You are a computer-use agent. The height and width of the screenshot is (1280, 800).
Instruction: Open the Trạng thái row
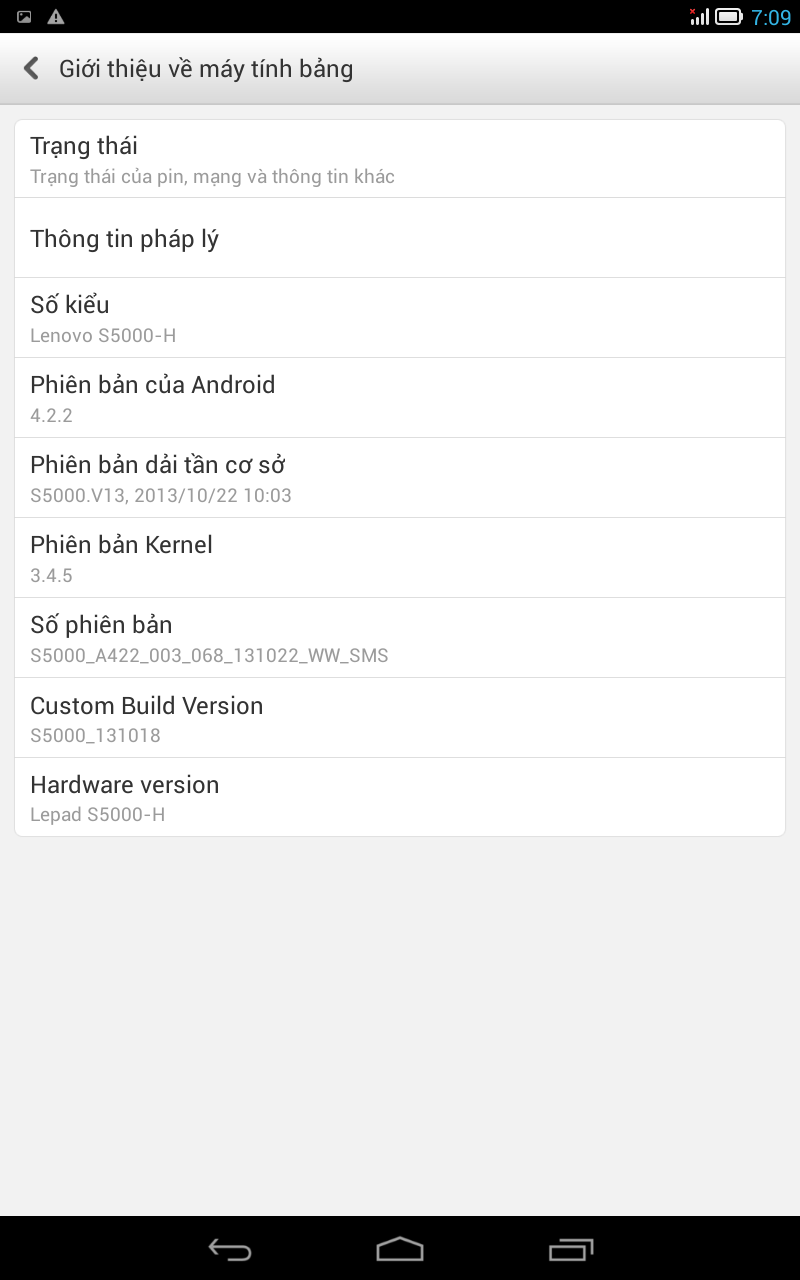pos(400,159)
